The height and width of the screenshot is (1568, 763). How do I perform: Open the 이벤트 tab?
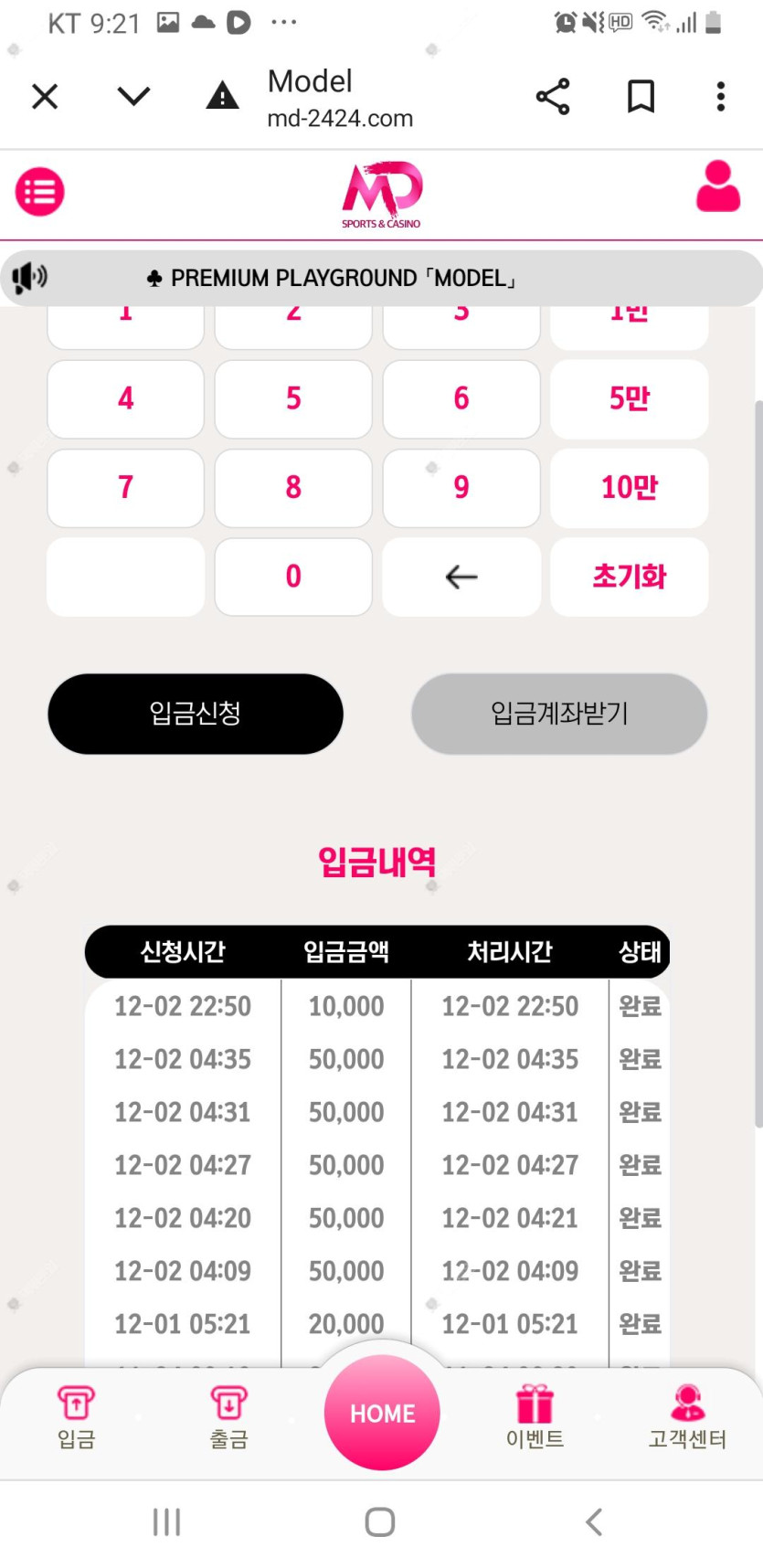click(x=535, y=1417)
